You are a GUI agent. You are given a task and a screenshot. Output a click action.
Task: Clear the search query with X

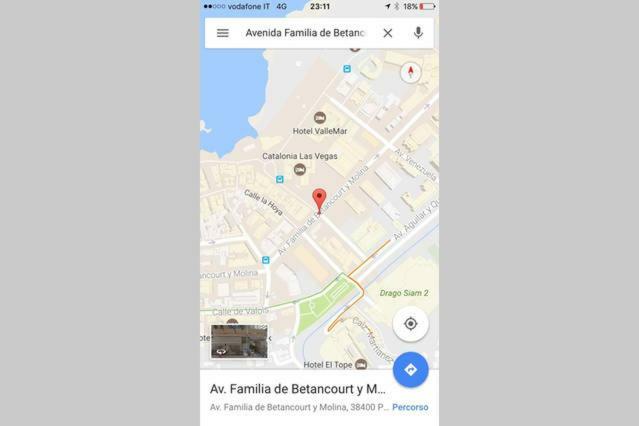tap(388, 33)
